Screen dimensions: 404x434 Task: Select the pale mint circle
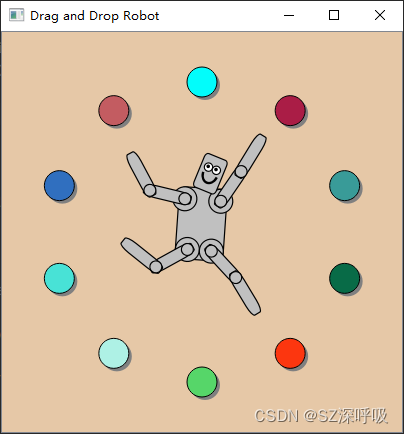tap(114, 353)
